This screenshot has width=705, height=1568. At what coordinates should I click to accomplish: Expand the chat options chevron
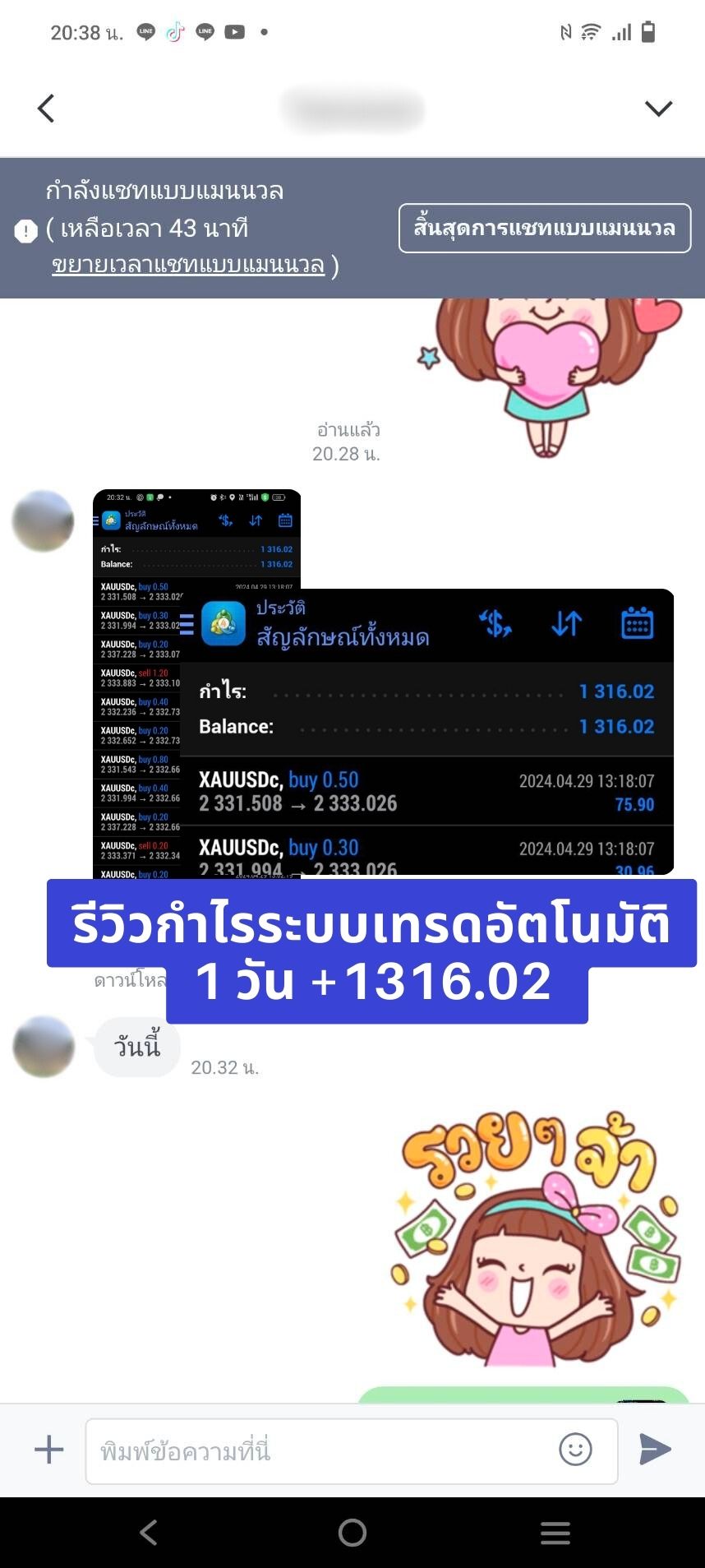pos(658,109)
